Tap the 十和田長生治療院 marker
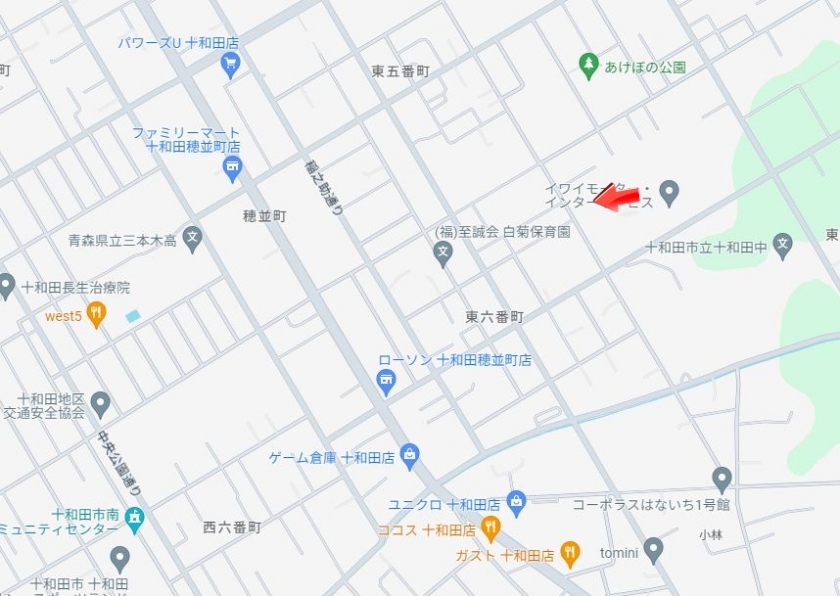This screenshot has width=840, height=596. pyautogui.click(x=7, y=286)
